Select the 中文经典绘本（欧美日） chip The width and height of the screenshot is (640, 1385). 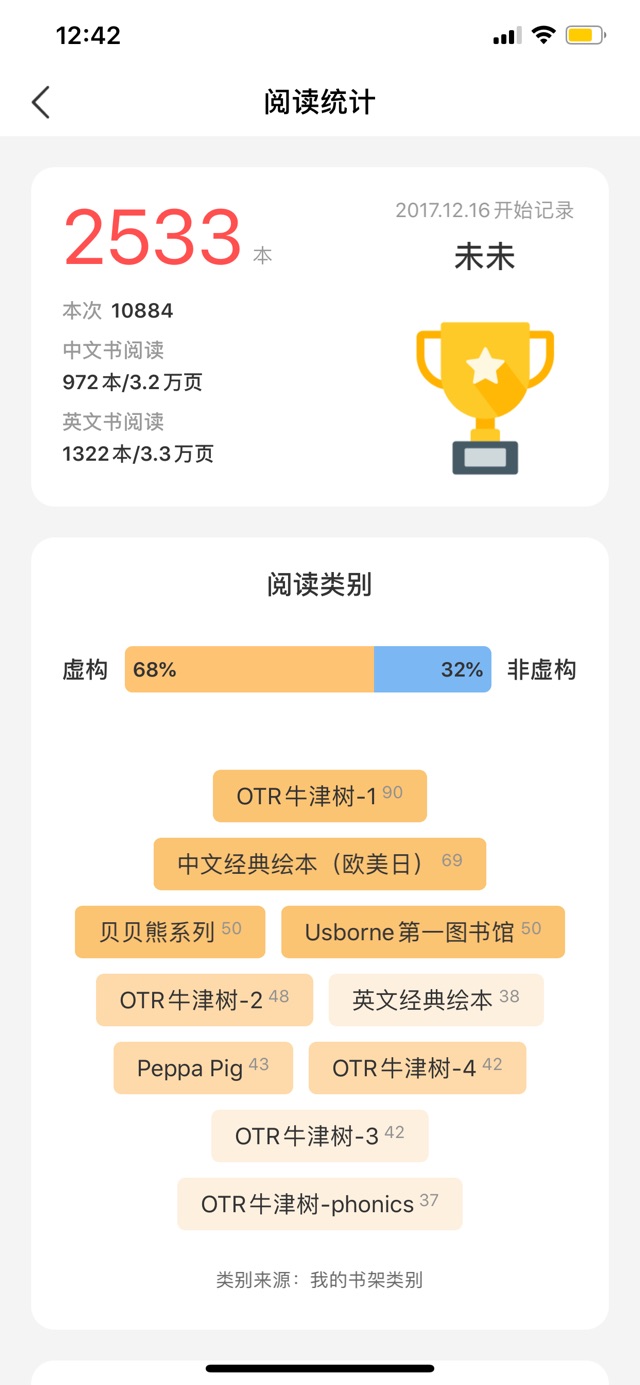(320, 864)
